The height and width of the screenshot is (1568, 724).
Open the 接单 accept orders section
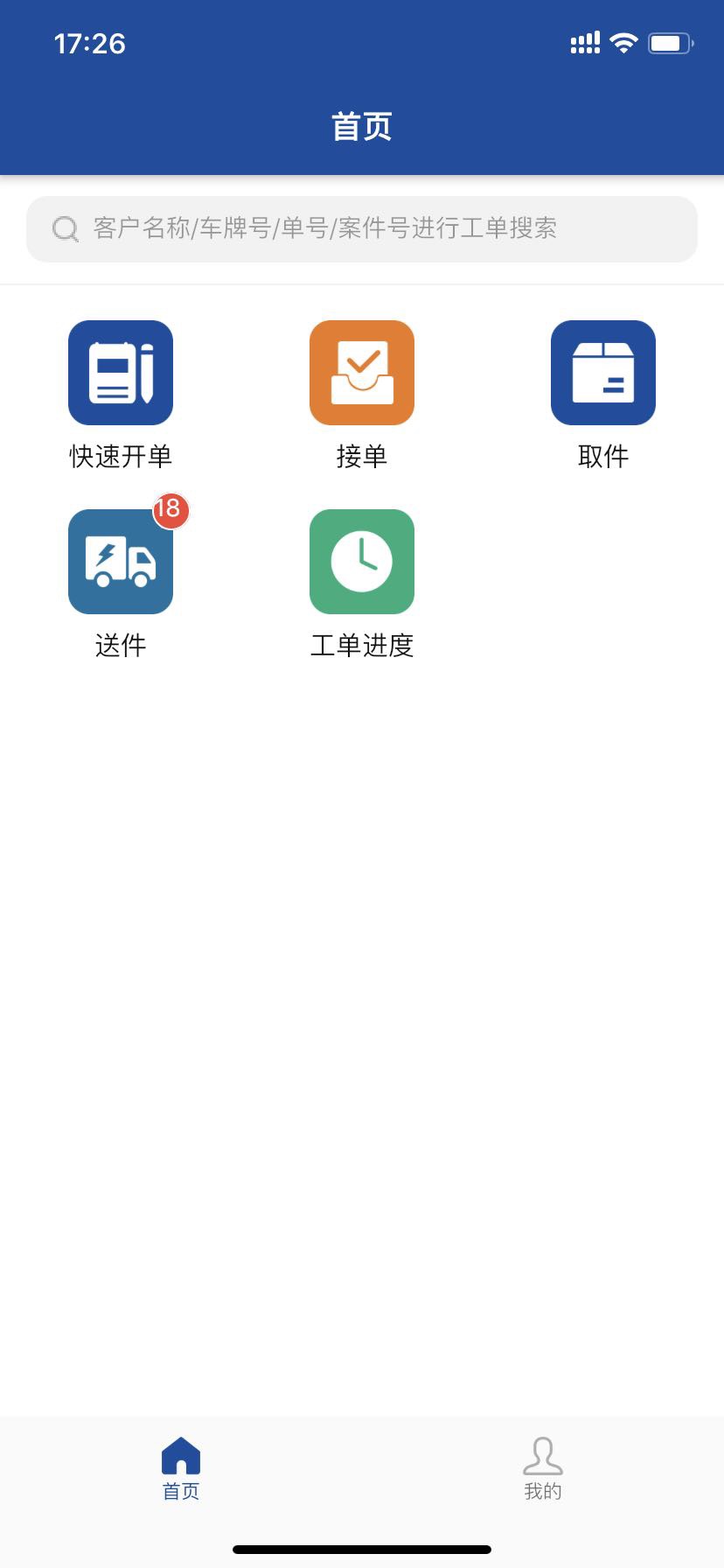click(x=362, y=374)
